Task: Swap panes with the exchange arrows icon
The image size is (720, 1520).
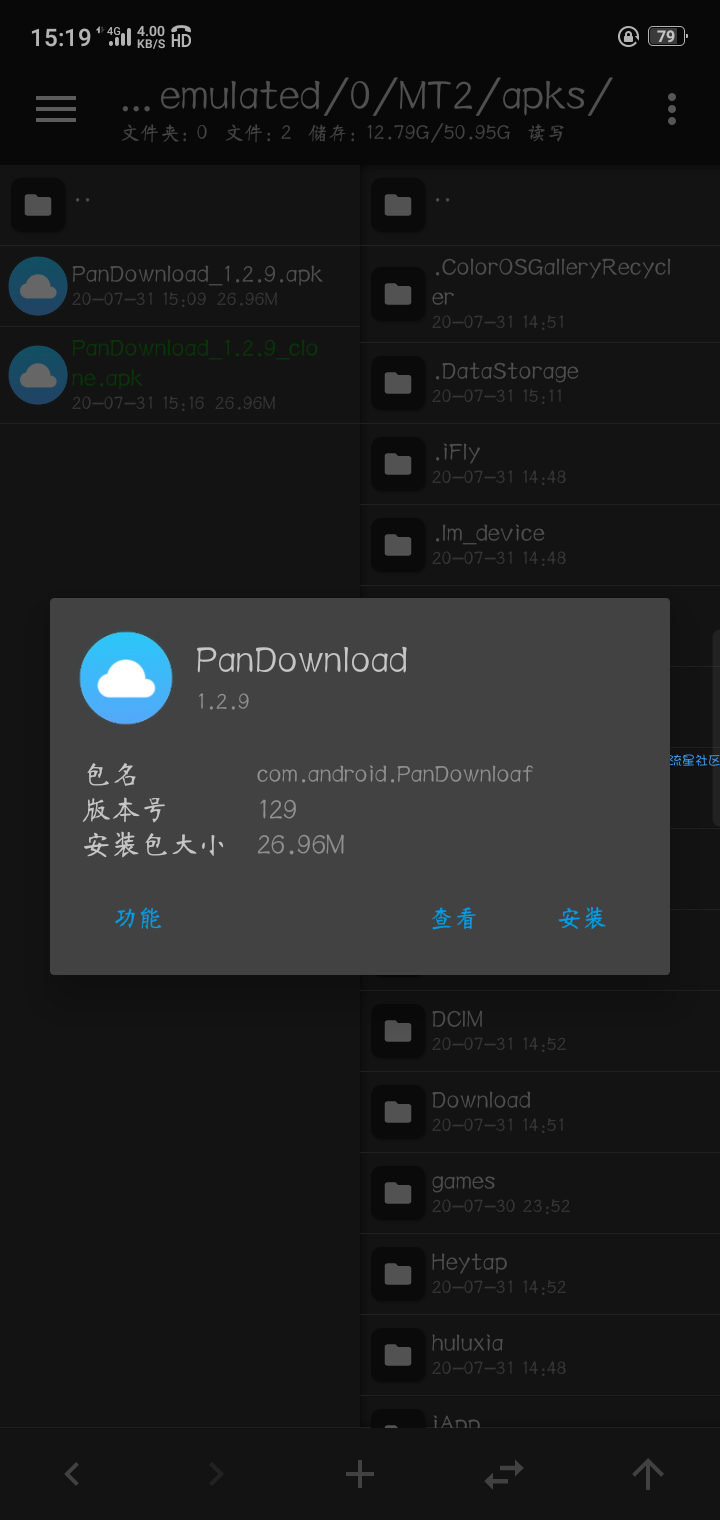Action: pos(503,1473)
